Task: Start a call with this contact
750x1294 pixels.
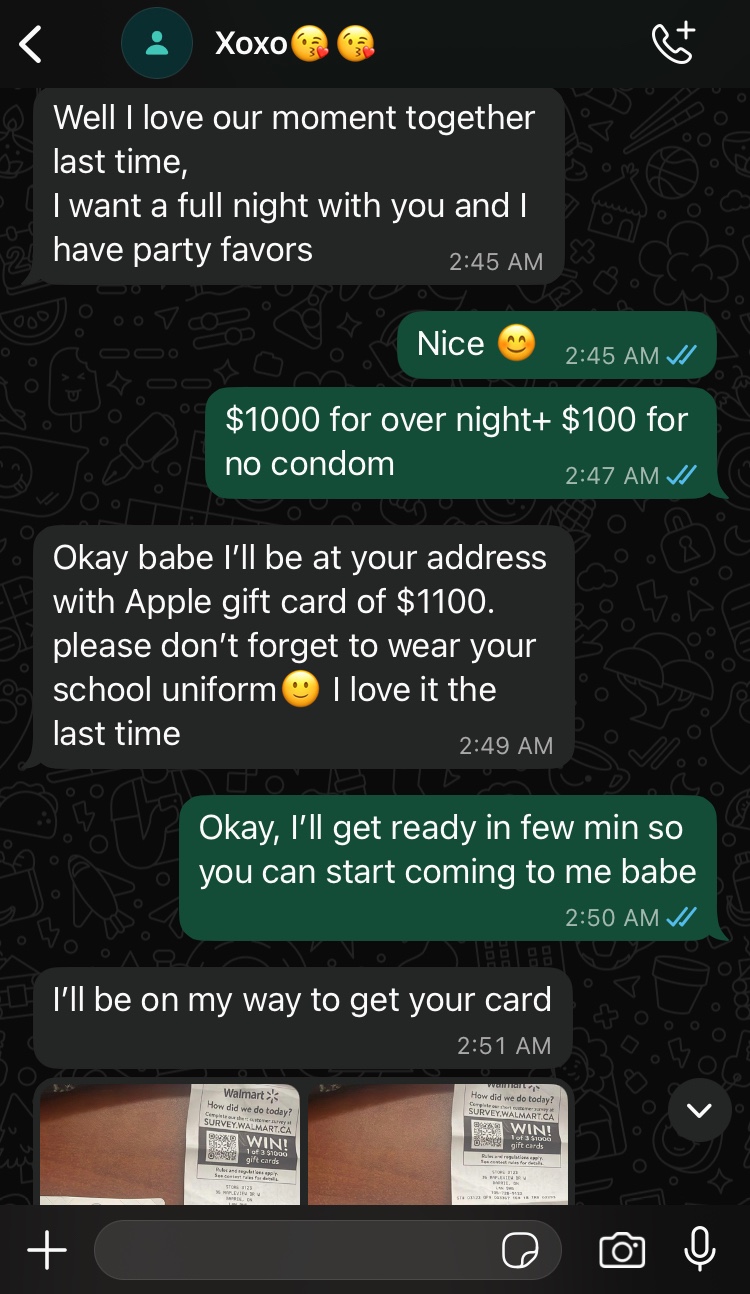Action: tap(673, 43)
